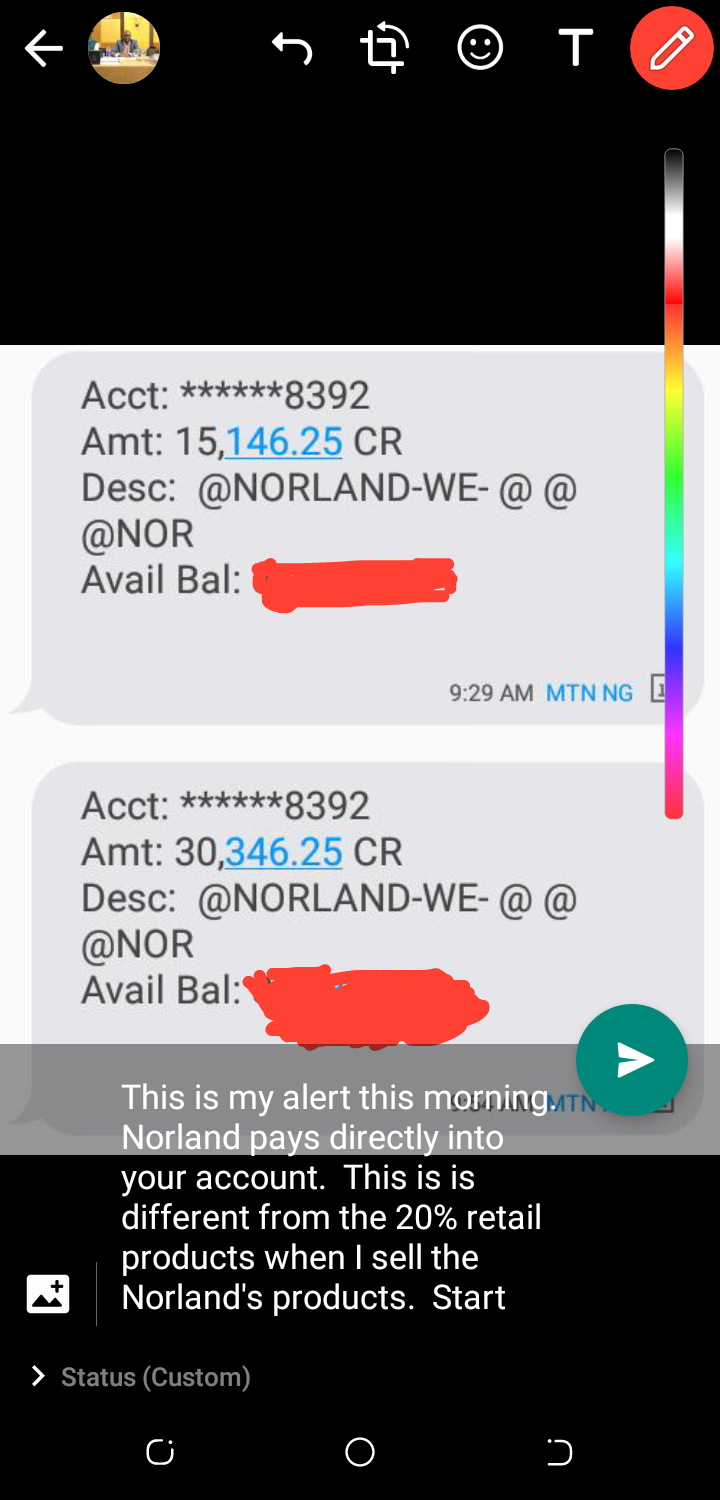Pick a pen color from the slider
The width and height of the screenshot is (720, 1500).
(674, 480)
